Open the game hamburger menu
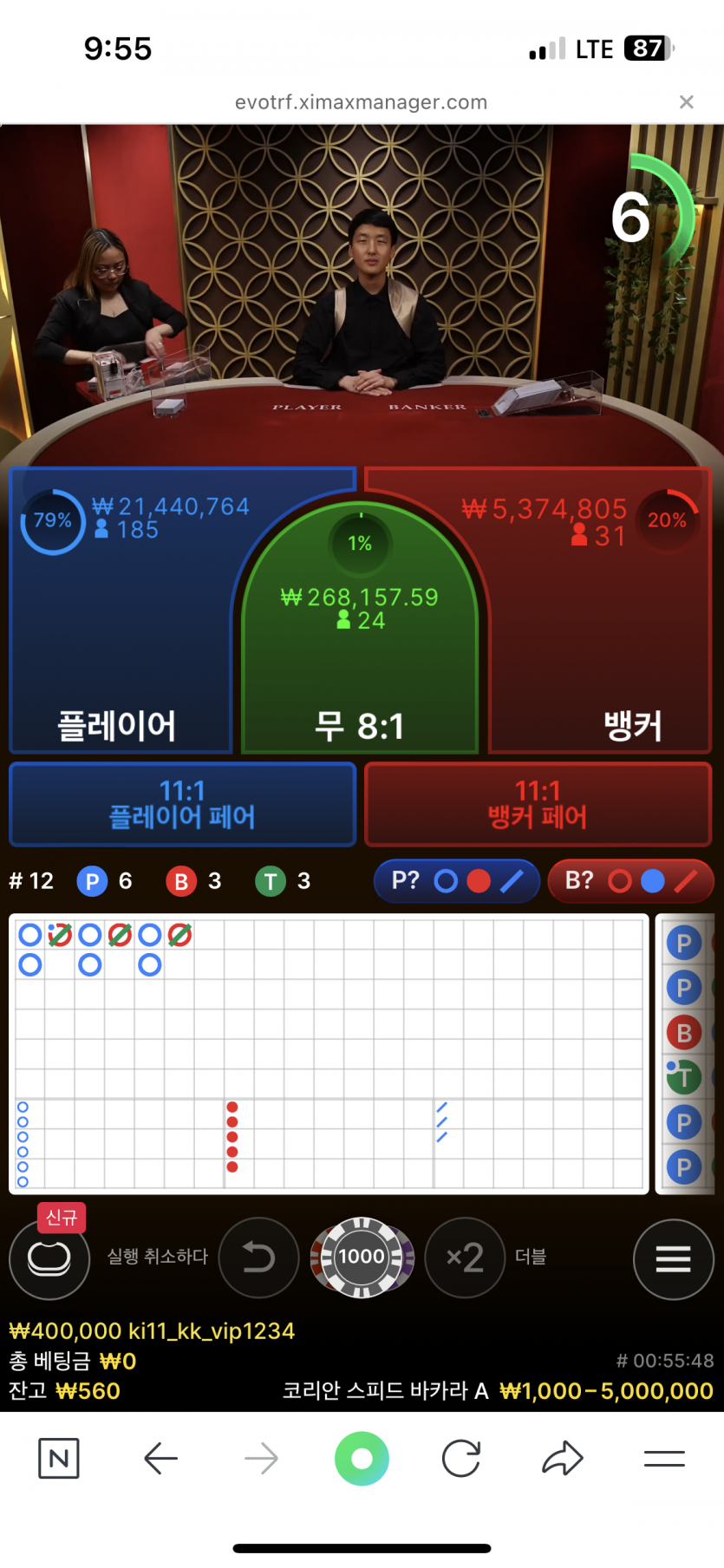Screen dimensions: 724x1568 (673, 1259)
